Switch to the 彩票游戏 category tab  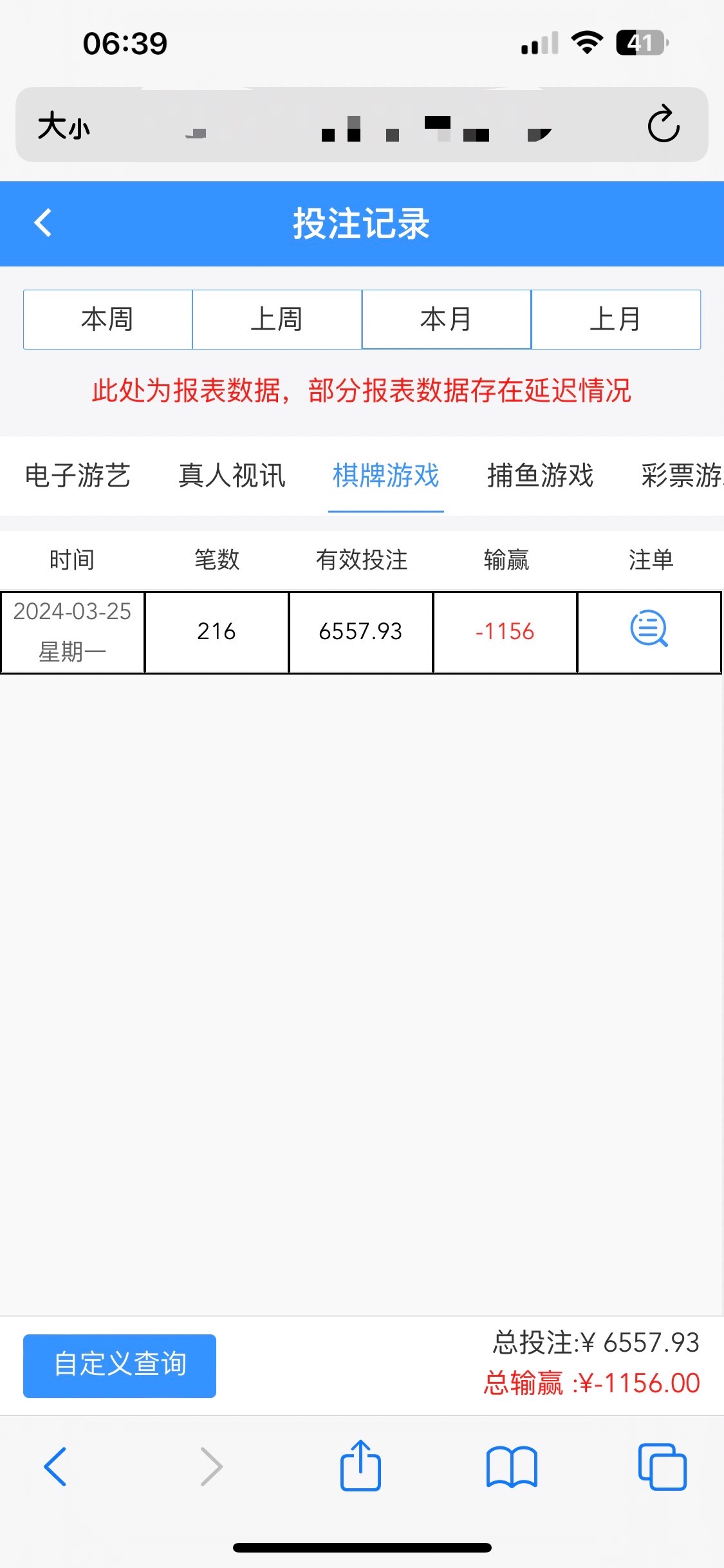click(x=682, y=476)
